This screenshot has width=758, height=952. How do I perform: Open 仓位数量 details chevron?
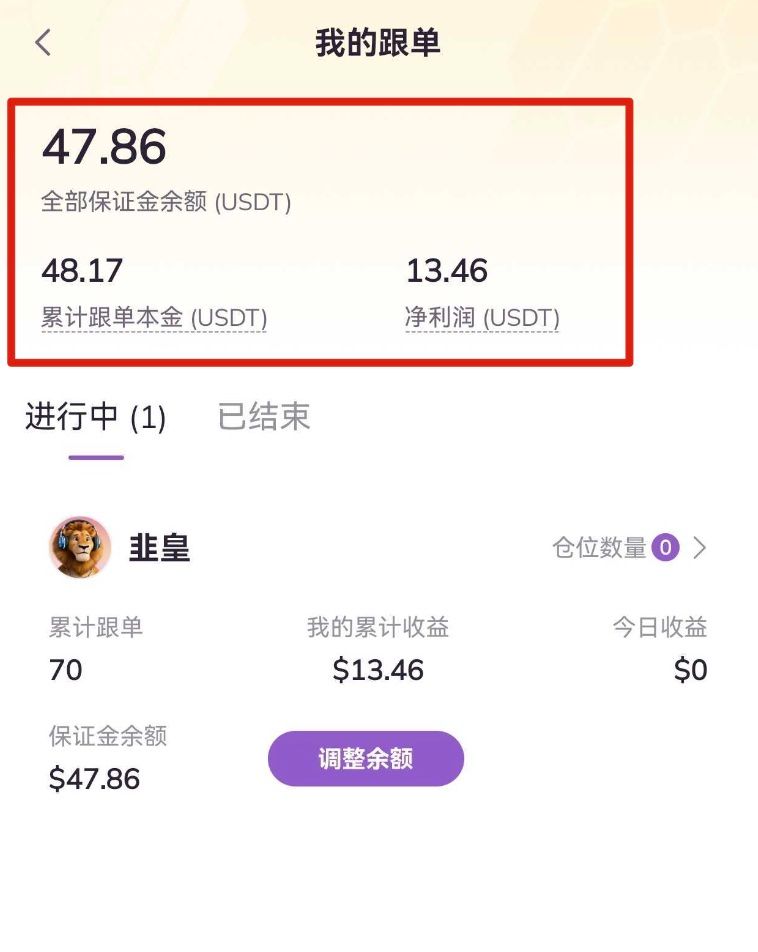pos(699,548)
